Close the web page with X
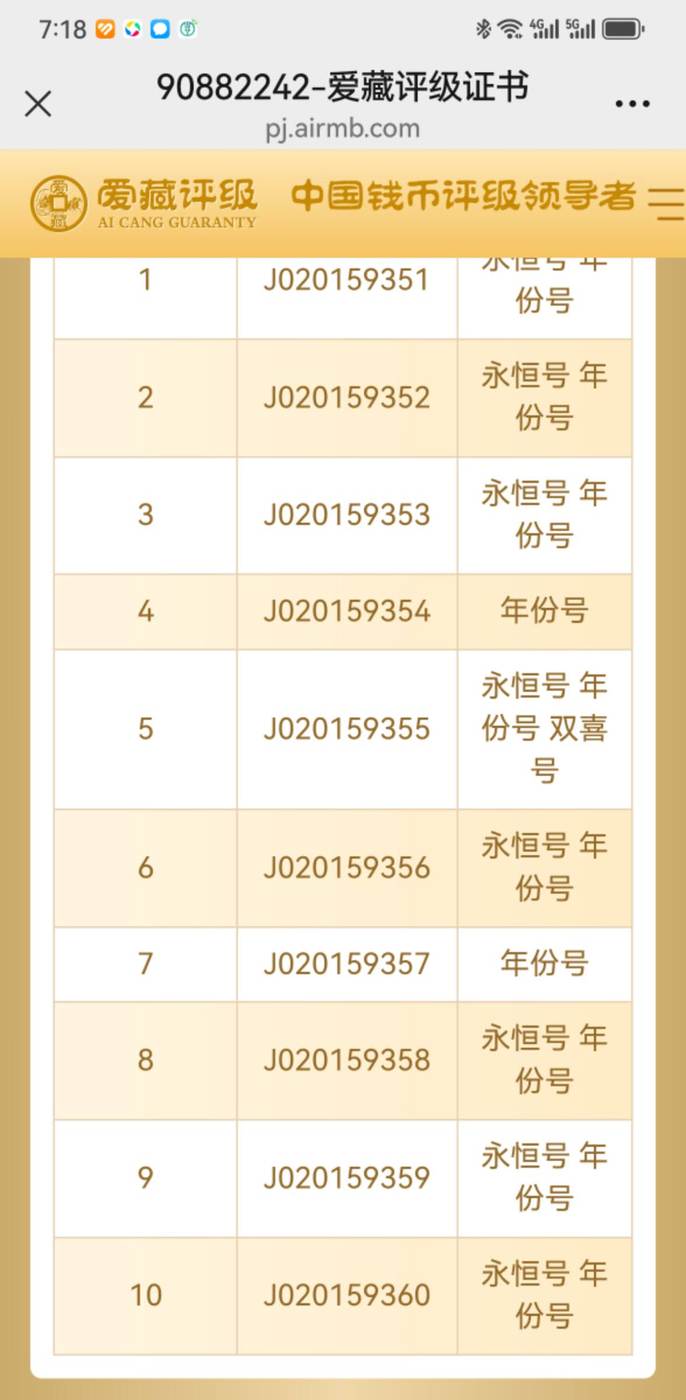This screenshot has height=1400, width=686. point(38,104)
